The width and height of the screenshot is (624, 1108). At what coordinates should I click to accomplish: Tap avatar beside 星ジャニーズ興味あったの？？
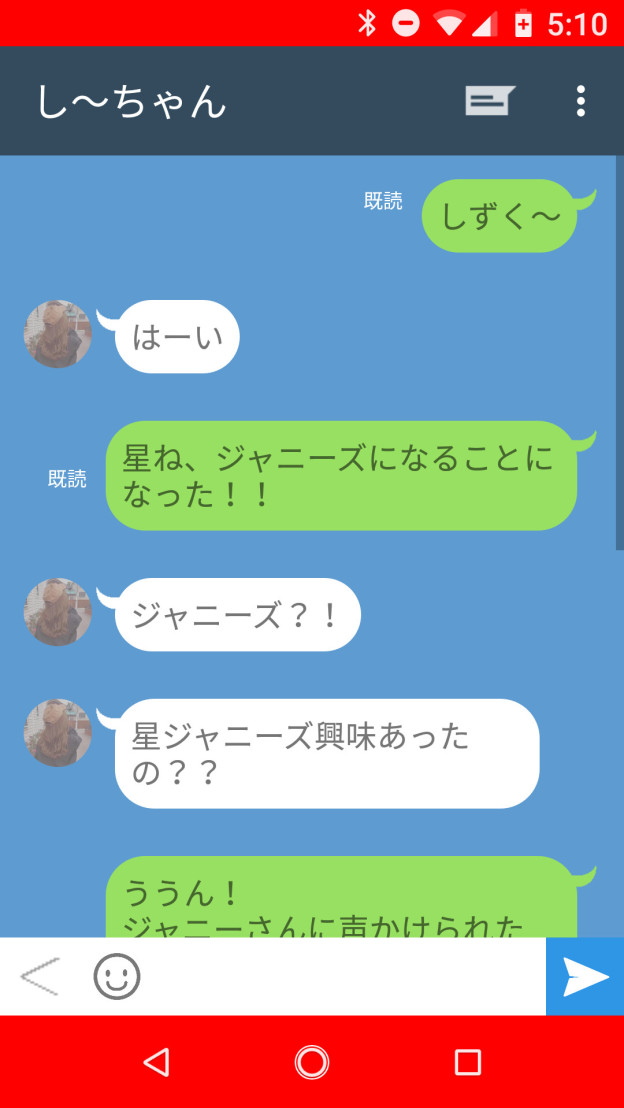(x=58, y=733)
